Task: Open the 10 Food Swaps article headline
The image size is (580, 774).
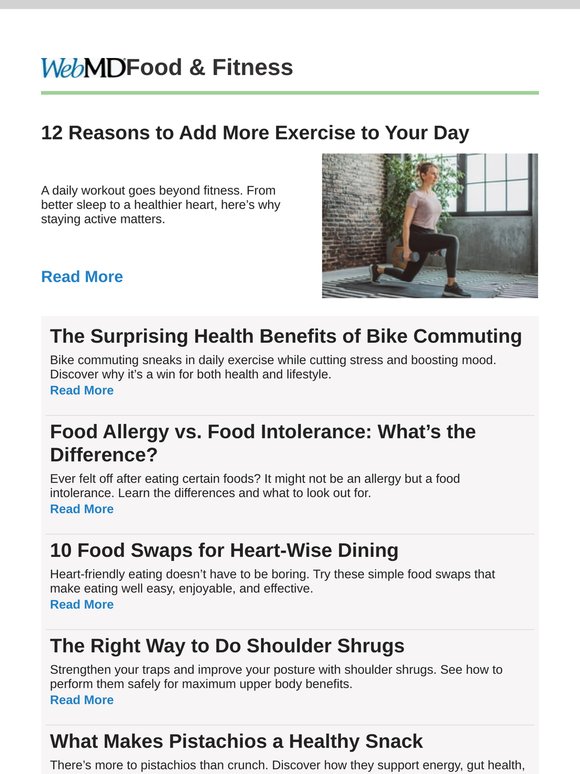Action: pyautogui.click(x=224, y=550)
